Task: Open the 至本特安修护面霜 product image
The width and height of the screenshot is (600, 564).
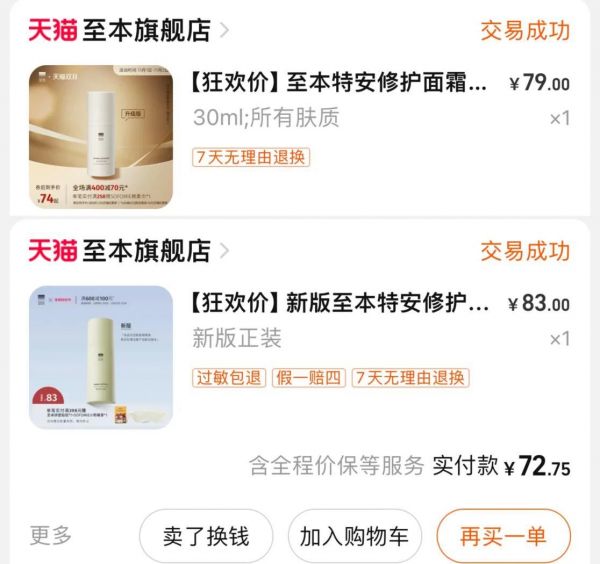Action: (x=100, y=137)
